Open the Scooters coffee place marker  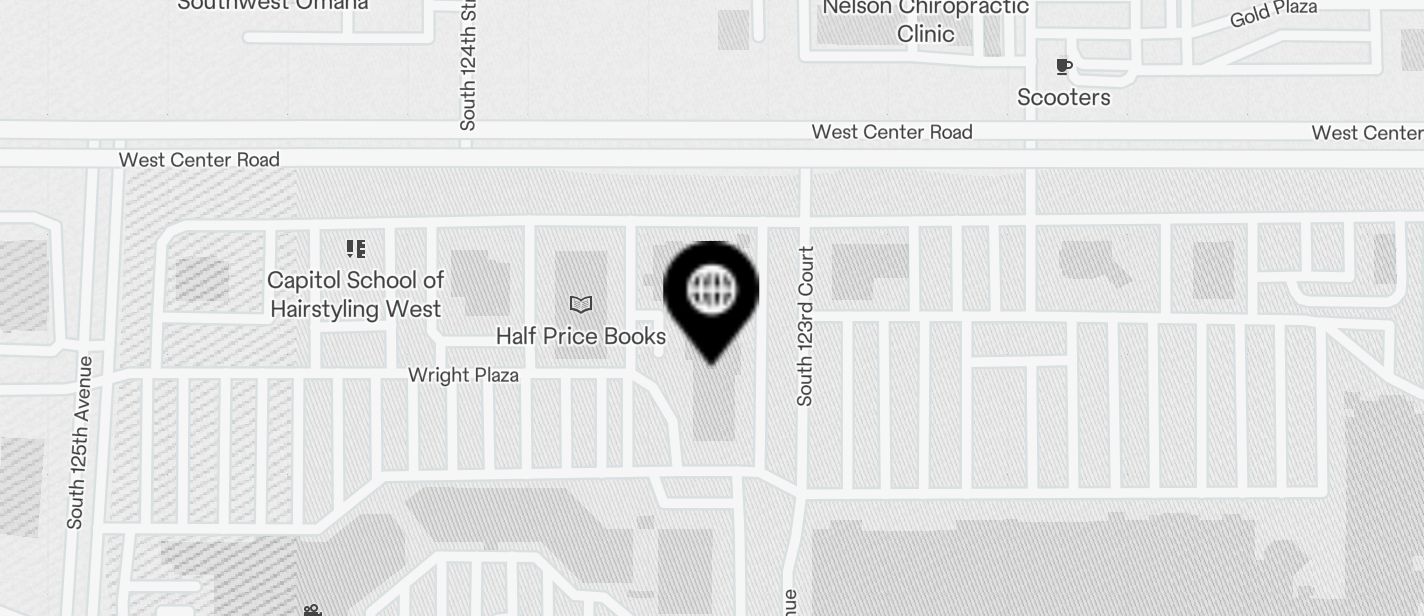point(1064,68)
